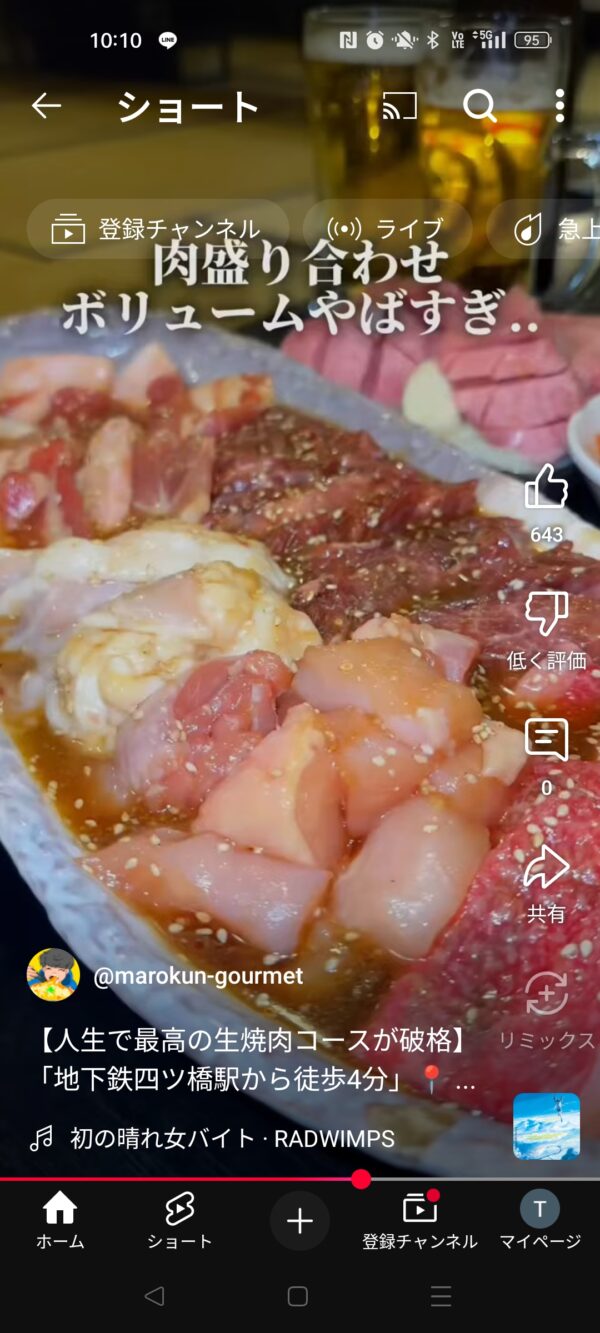Dislike the short via 低く評価
Screen dimensions: 600x1333
coord(546,614)
